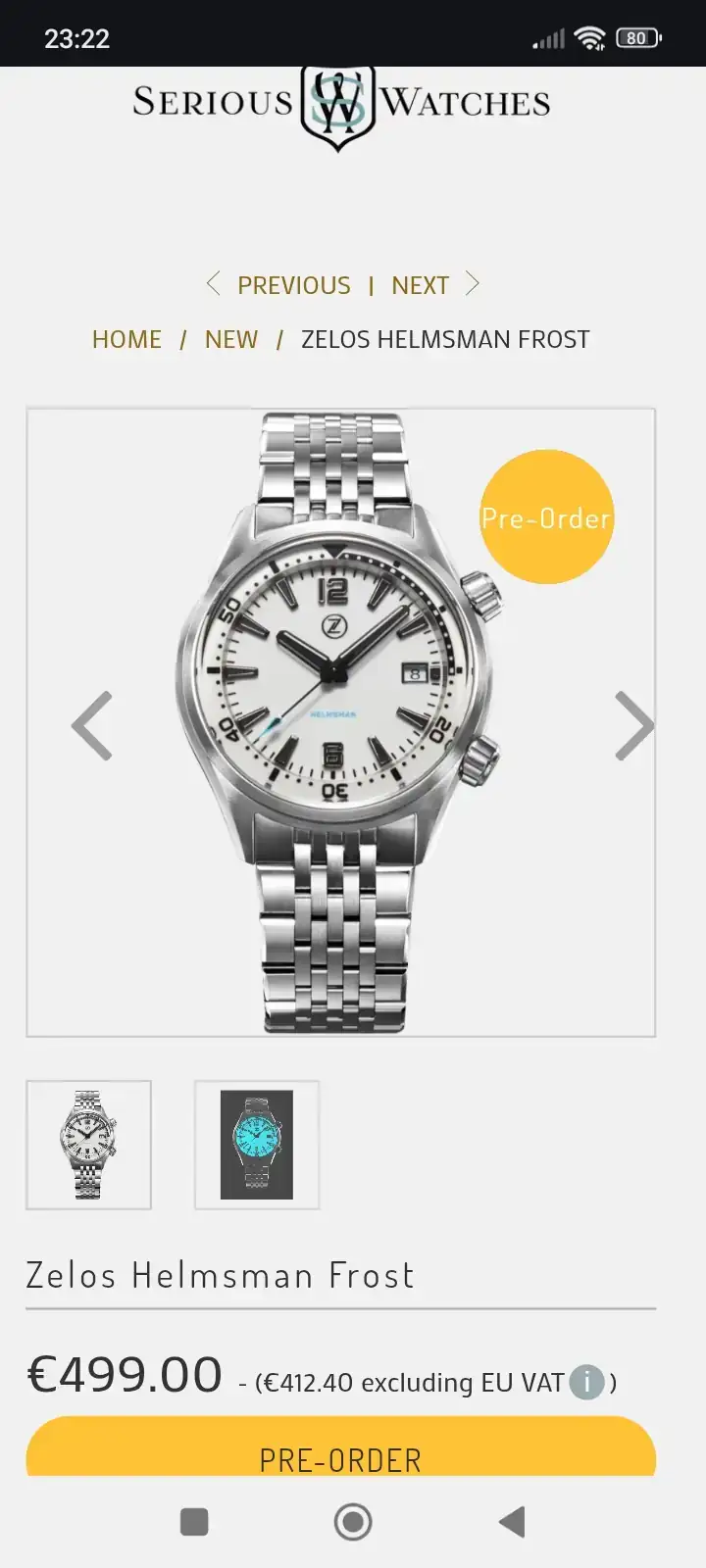Select the white dial watch thumbnail
The width and height of the screenshot is (706, 1568).
click(89, 1145)
